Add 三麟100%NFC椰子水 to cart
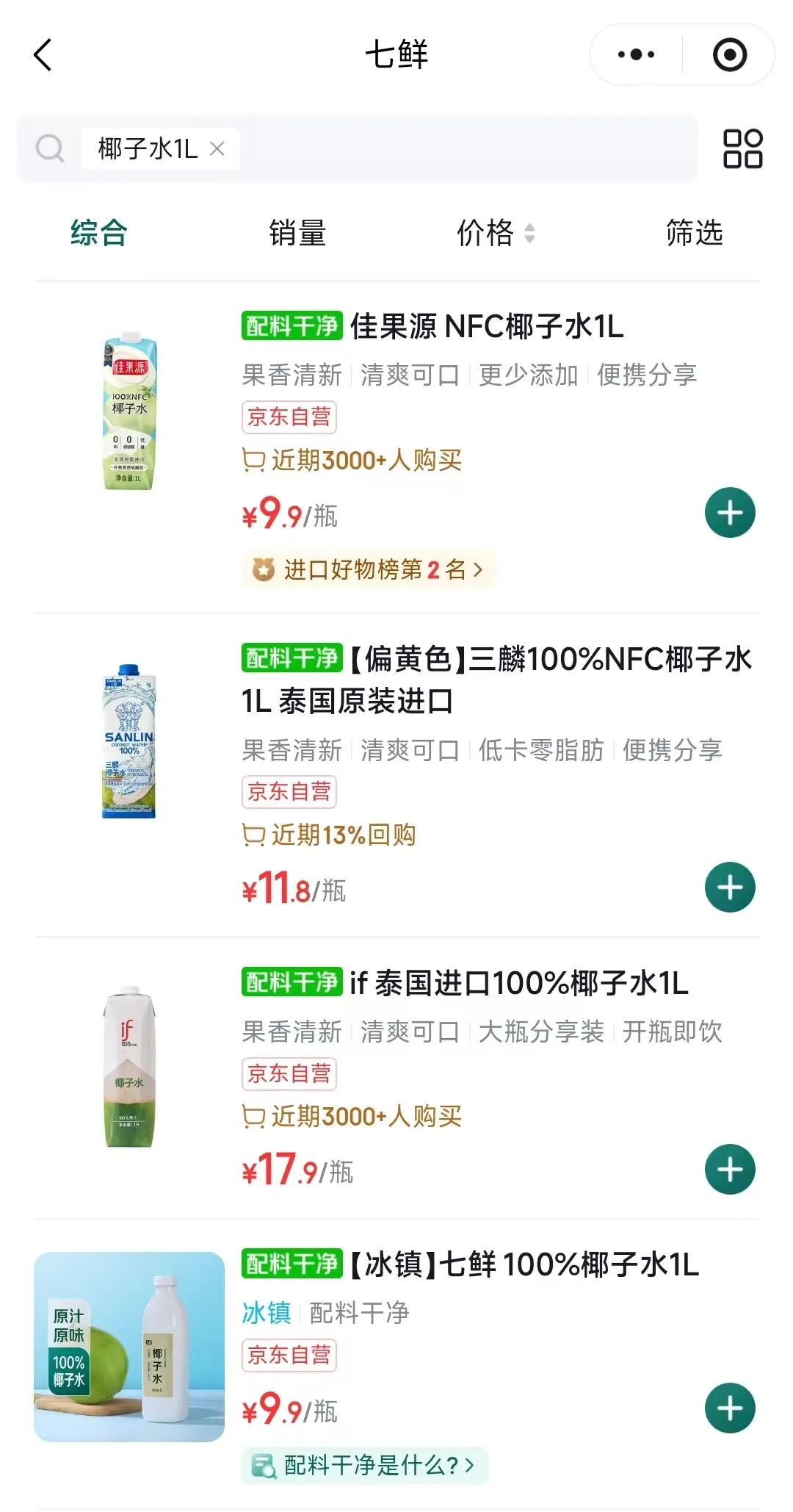This screenshot has width=793, height=1512. 729,887
